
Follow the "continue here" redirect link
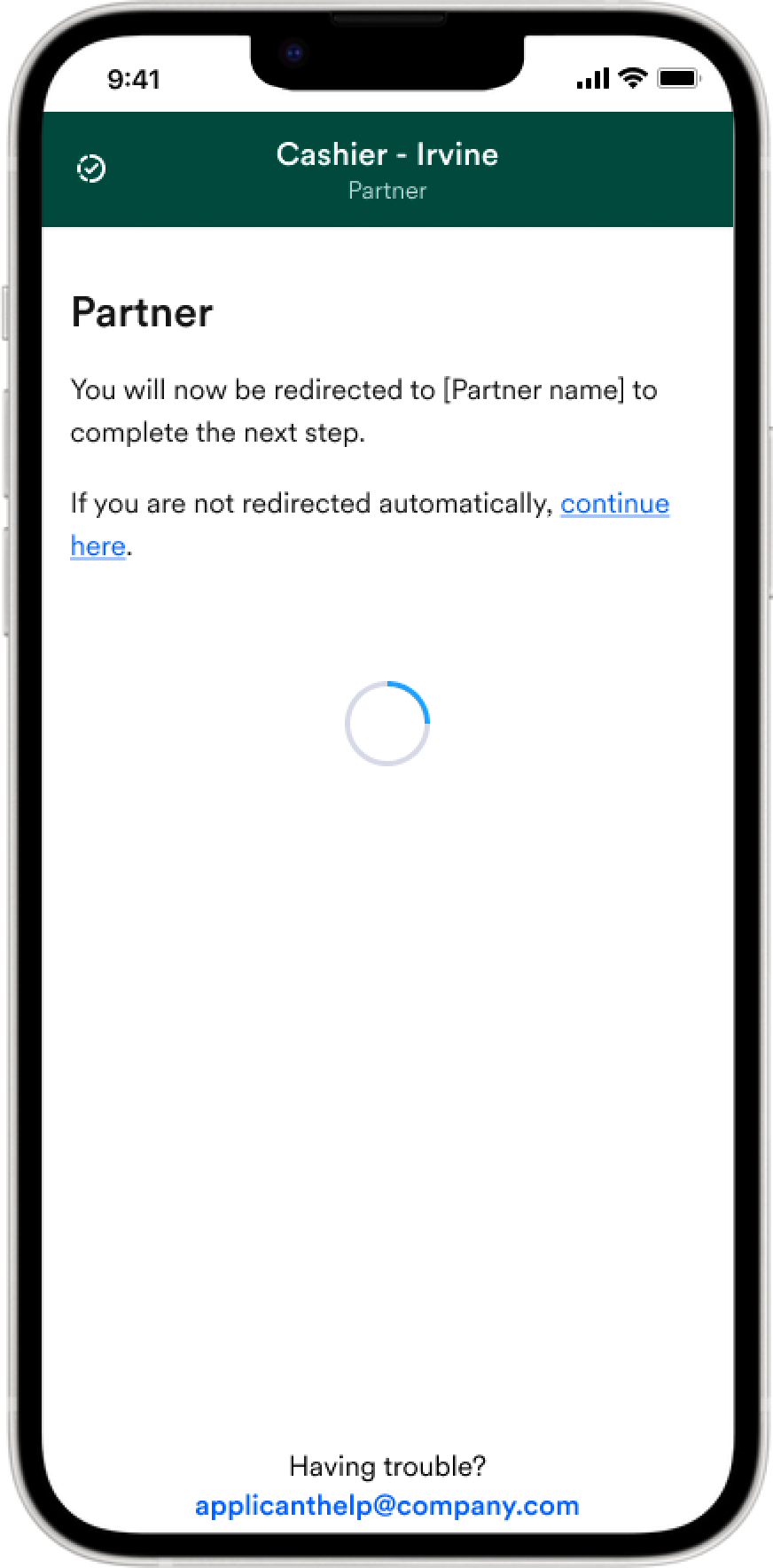pos(614,504)
